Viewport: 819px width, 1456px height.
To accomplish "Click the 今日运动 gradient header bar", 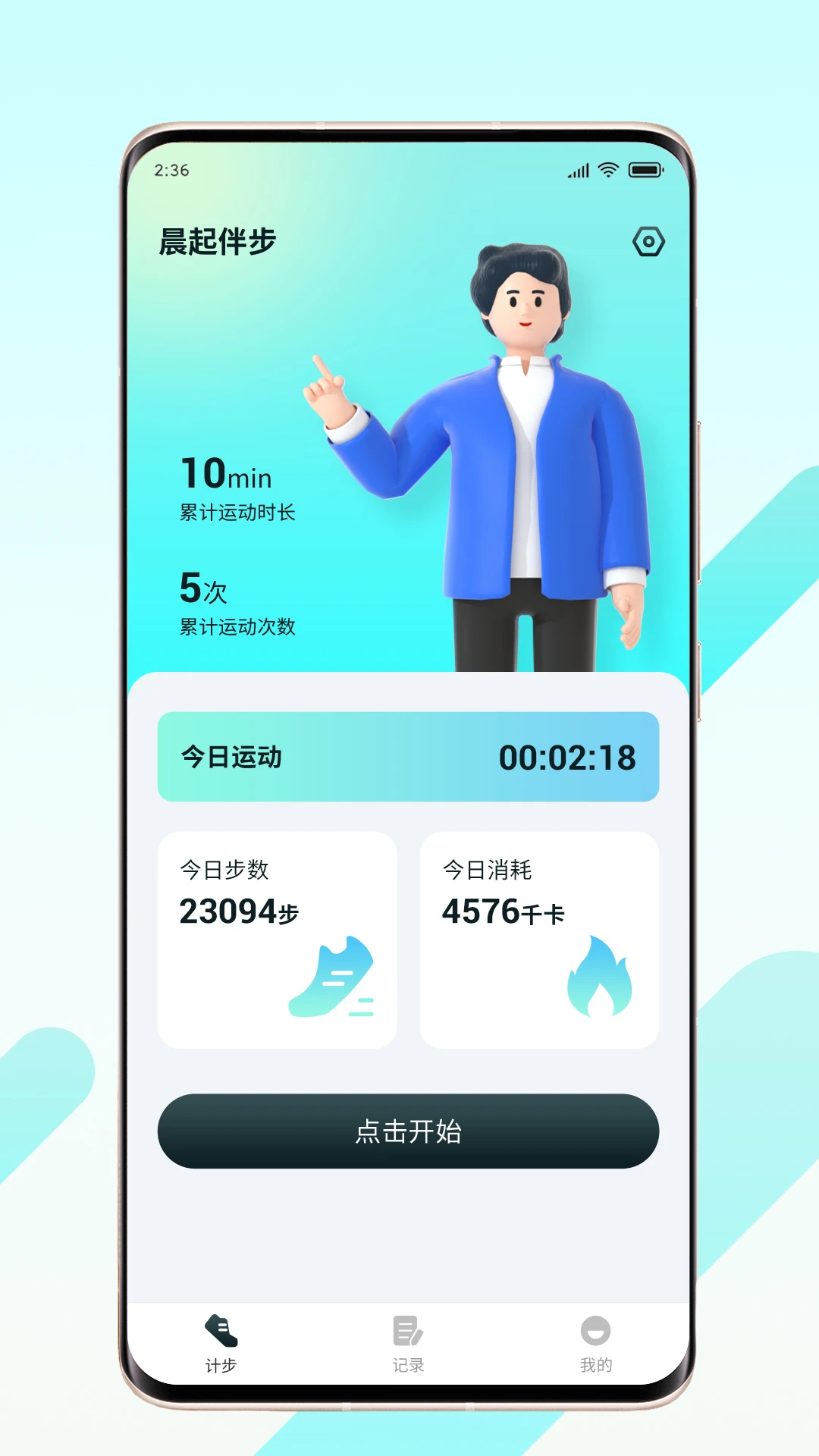I will click(408, 756).
